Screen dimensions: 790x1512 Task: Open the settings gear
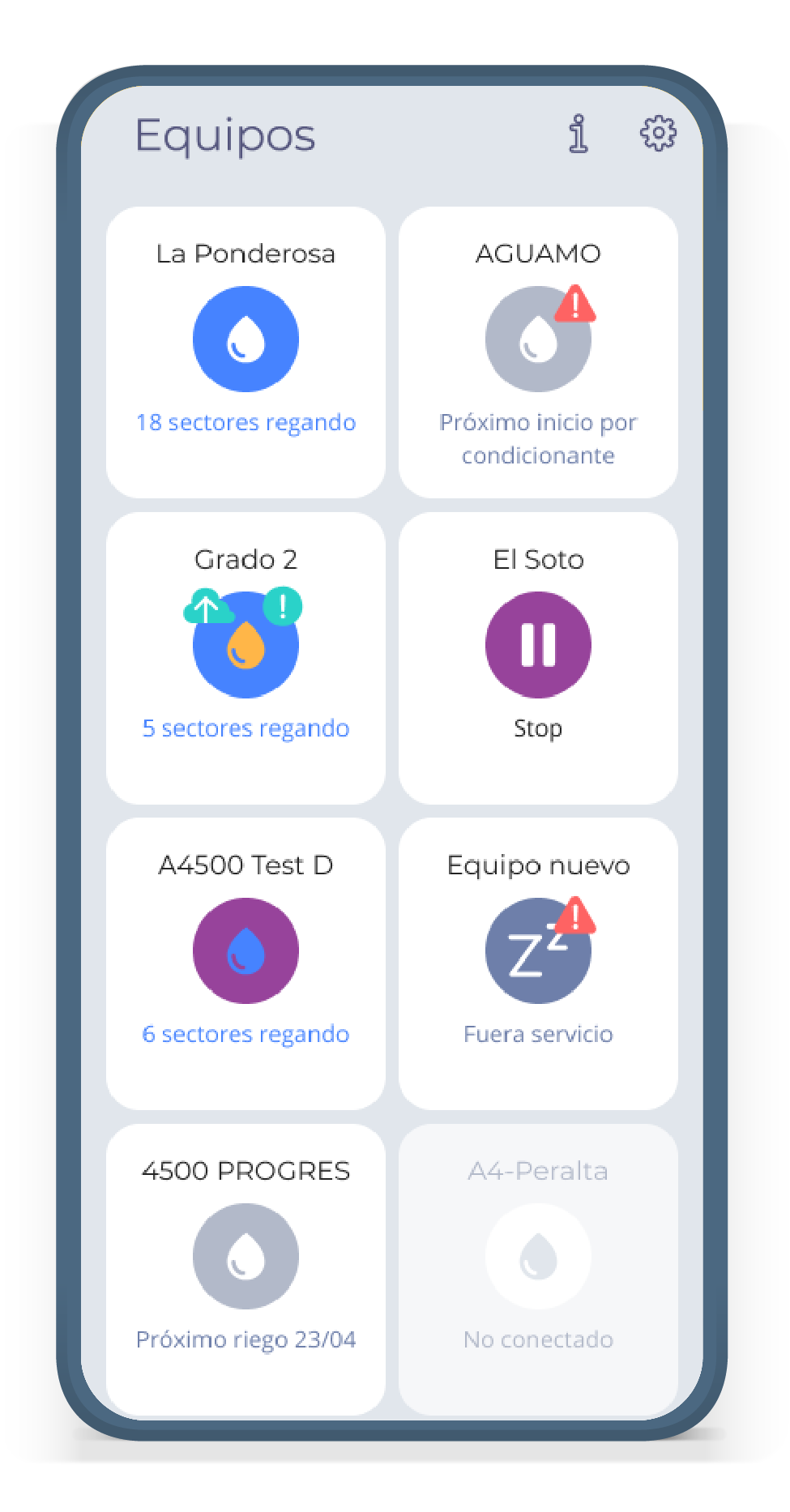tap(659, 133)
